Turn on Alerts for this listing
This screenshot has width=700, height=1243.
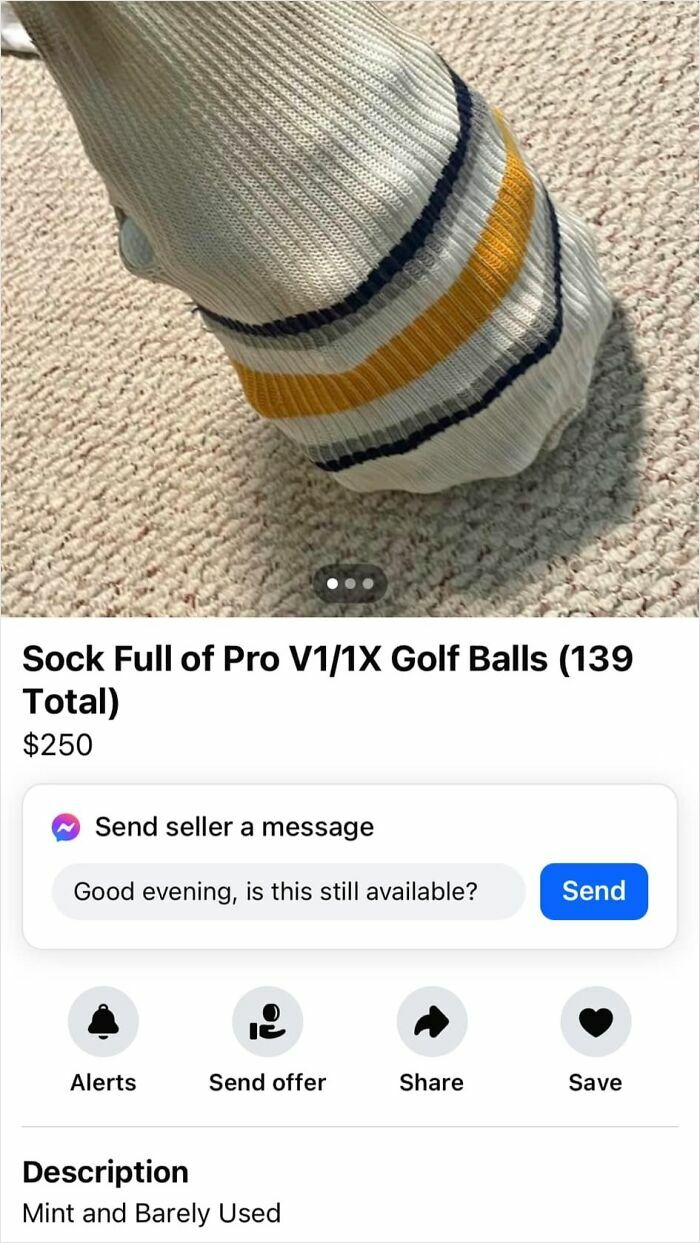(103, 1022)
